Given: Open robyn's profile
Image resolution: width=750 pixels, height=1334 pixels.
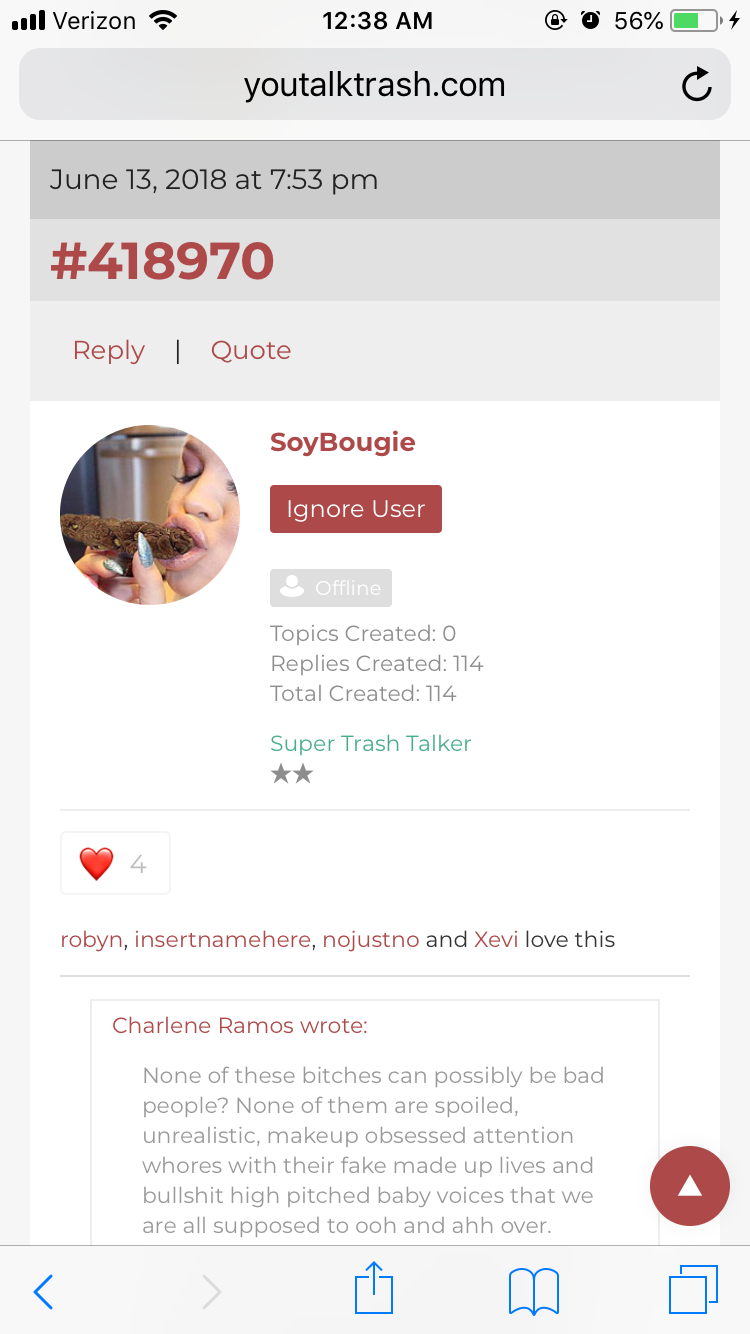Looking at the screenshot, I should click(91, 939).
